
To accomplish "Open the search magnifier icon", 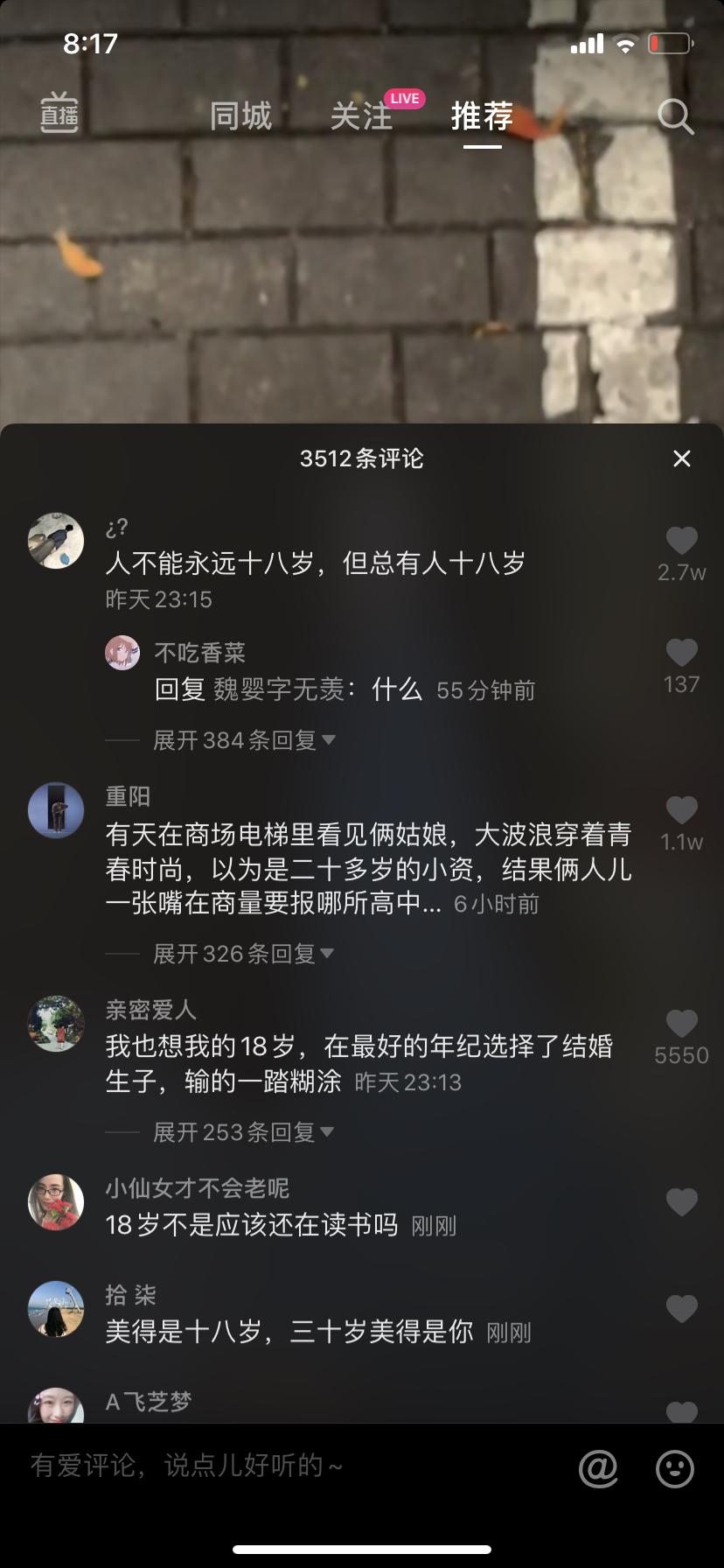I will tap(675, 116).
